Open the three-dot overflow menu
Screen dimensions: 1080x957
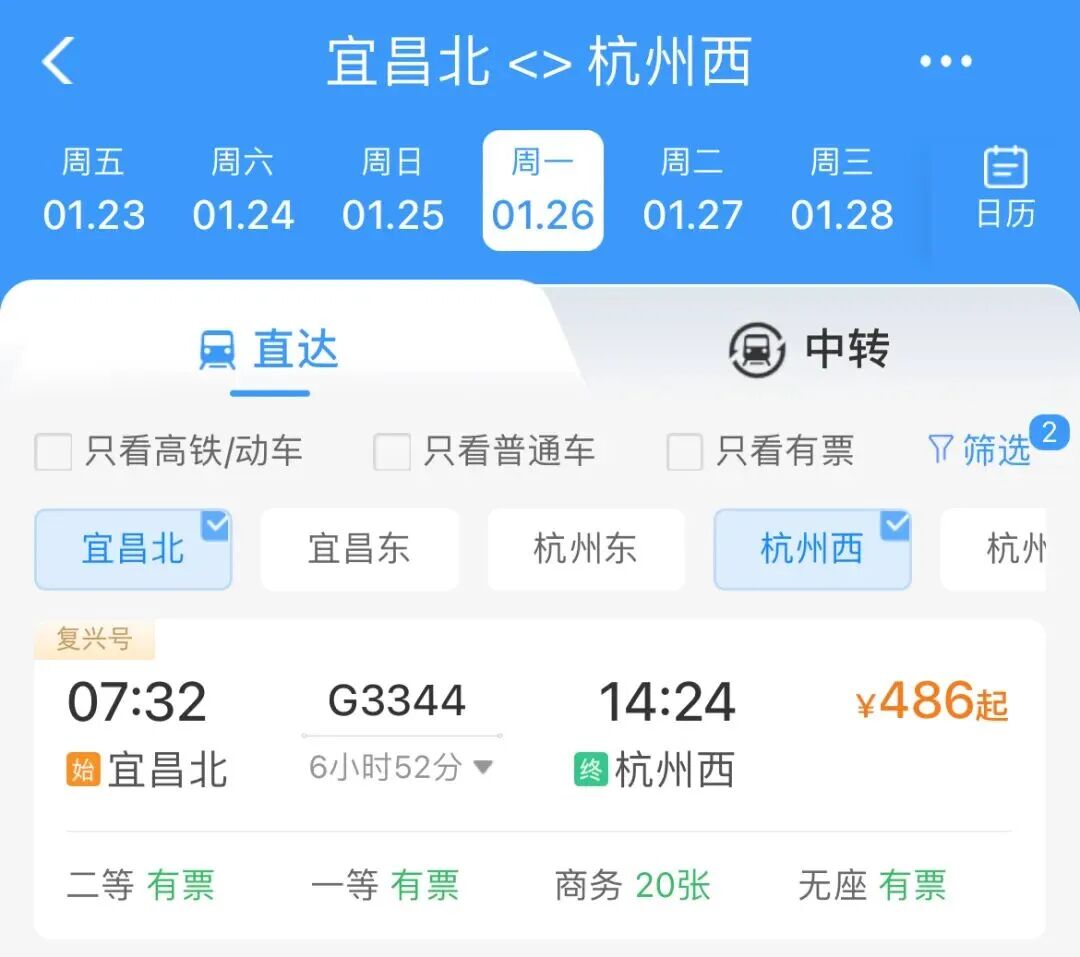pyautogui.click(x=945, y=62)
